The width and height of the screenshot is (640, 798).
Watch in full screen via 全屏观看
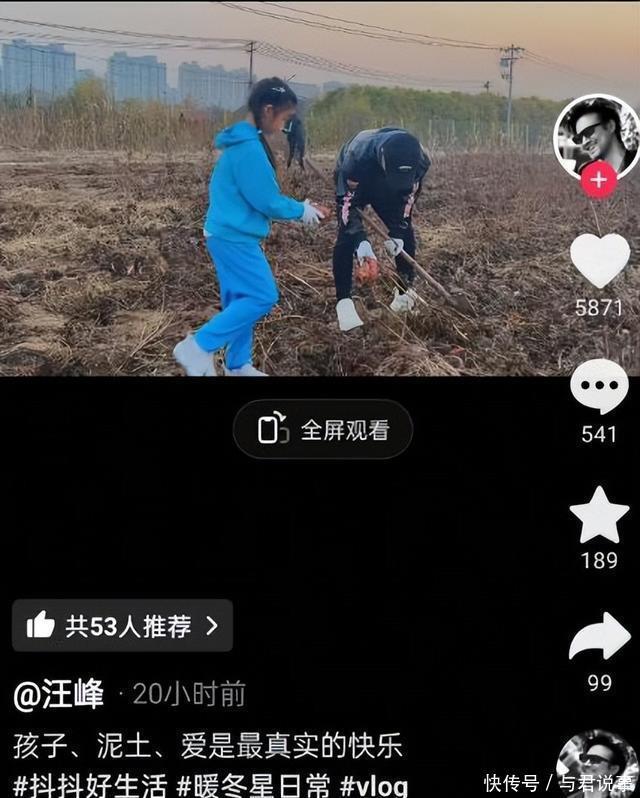[323, 430]
